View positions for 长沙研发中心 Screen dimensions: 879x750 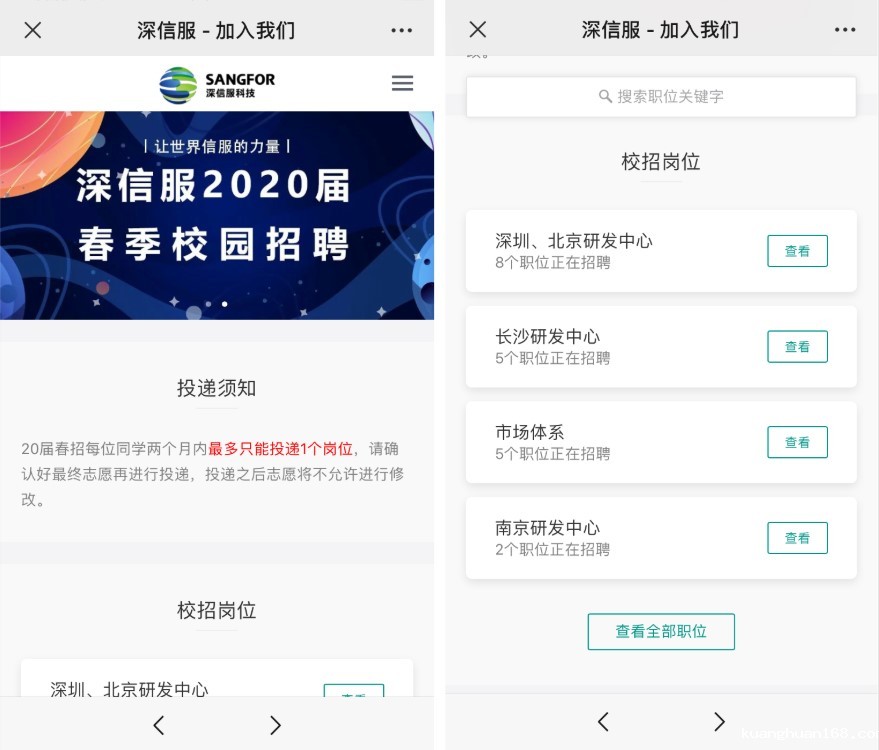point(797,347)
